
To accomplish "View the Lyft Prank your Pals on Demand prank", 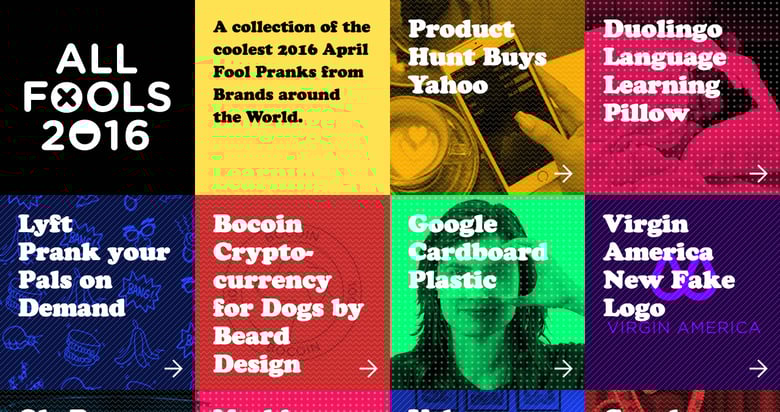I will pos(97,292).
